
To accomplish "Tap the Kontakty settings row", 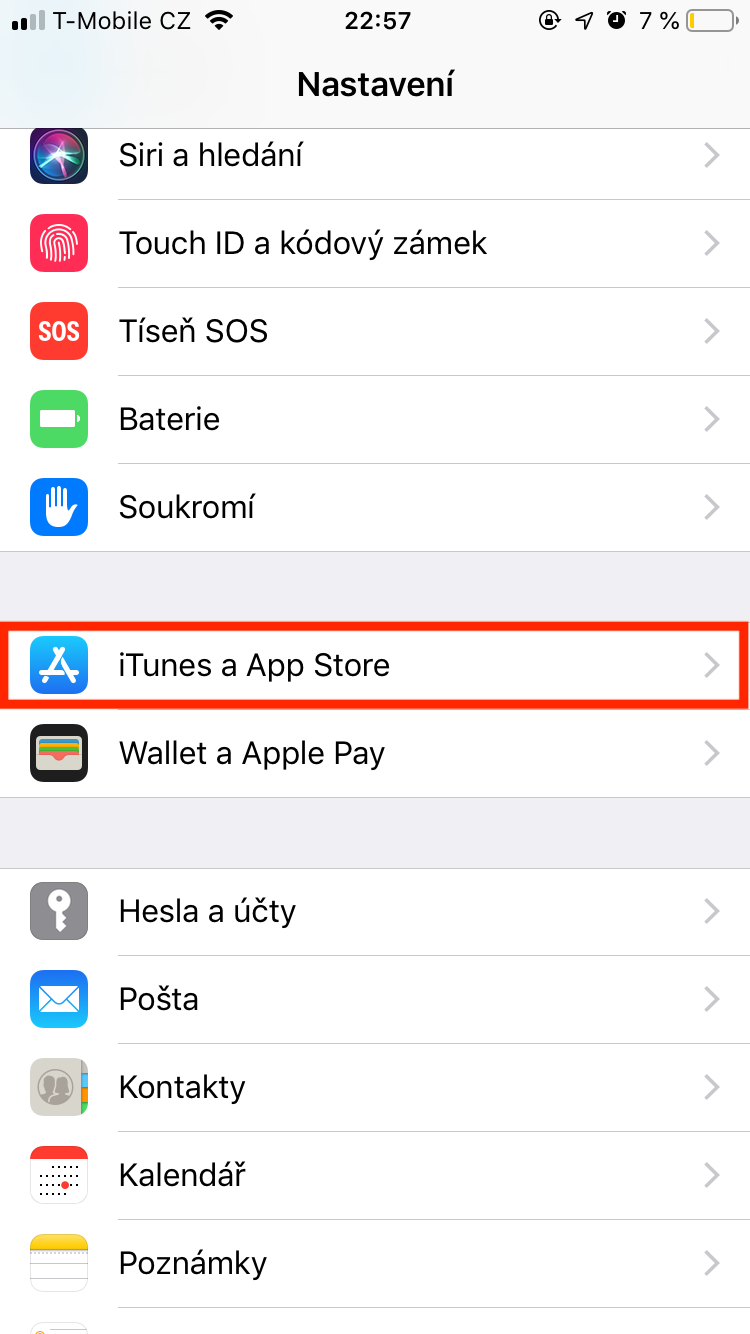I will click(x=375, y=1088).
